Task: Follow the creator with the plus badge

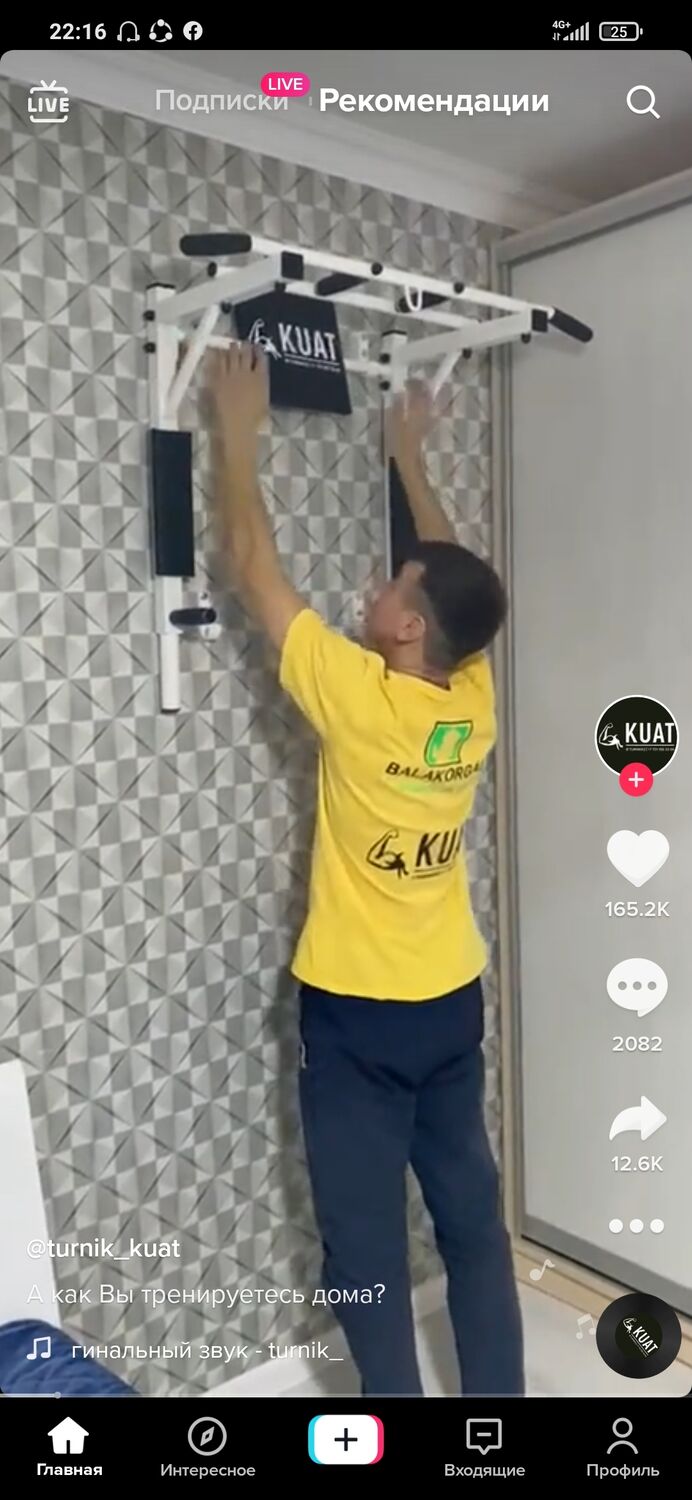Action: coord(636,780)
